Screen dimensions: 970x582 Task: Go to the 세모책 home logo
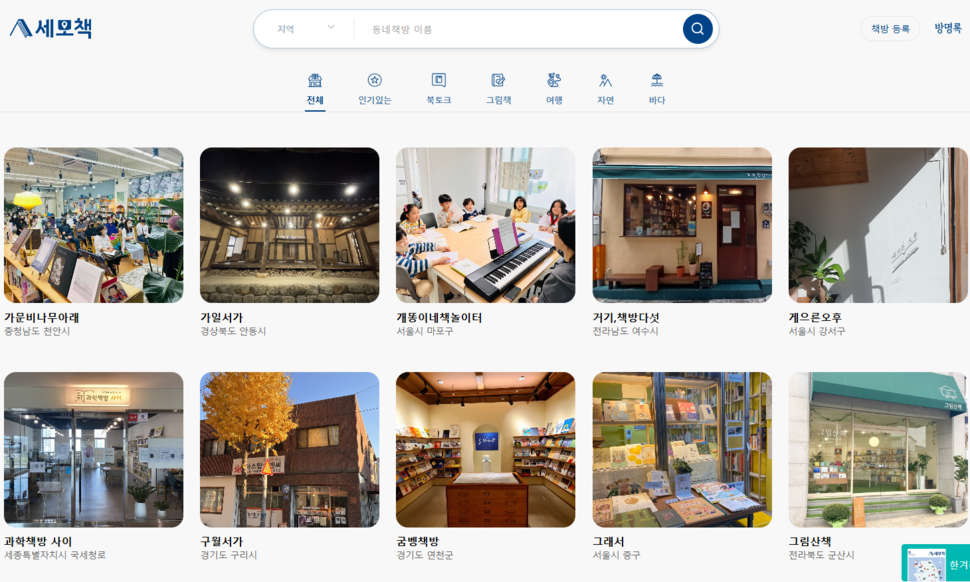coord(50,28)
